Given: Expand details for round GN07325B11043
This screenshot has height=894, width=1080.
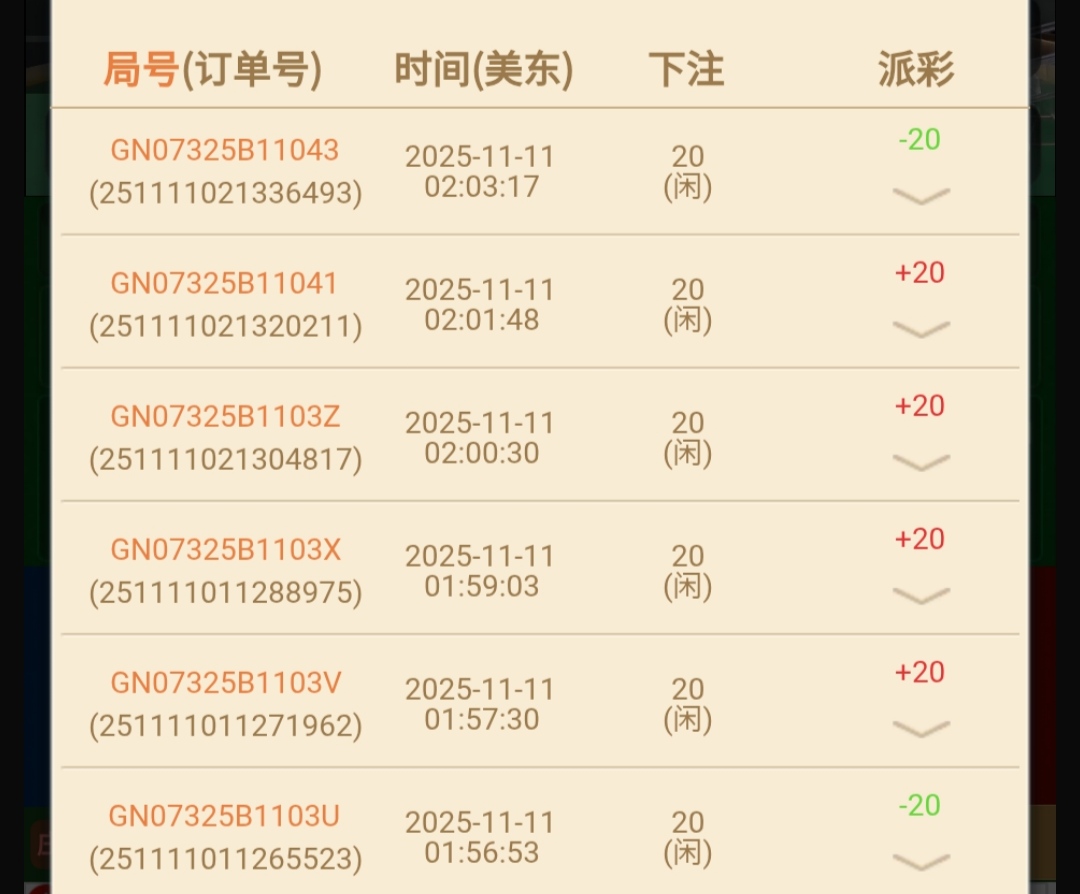Looking at the screenshot, I should click(920, 196).
